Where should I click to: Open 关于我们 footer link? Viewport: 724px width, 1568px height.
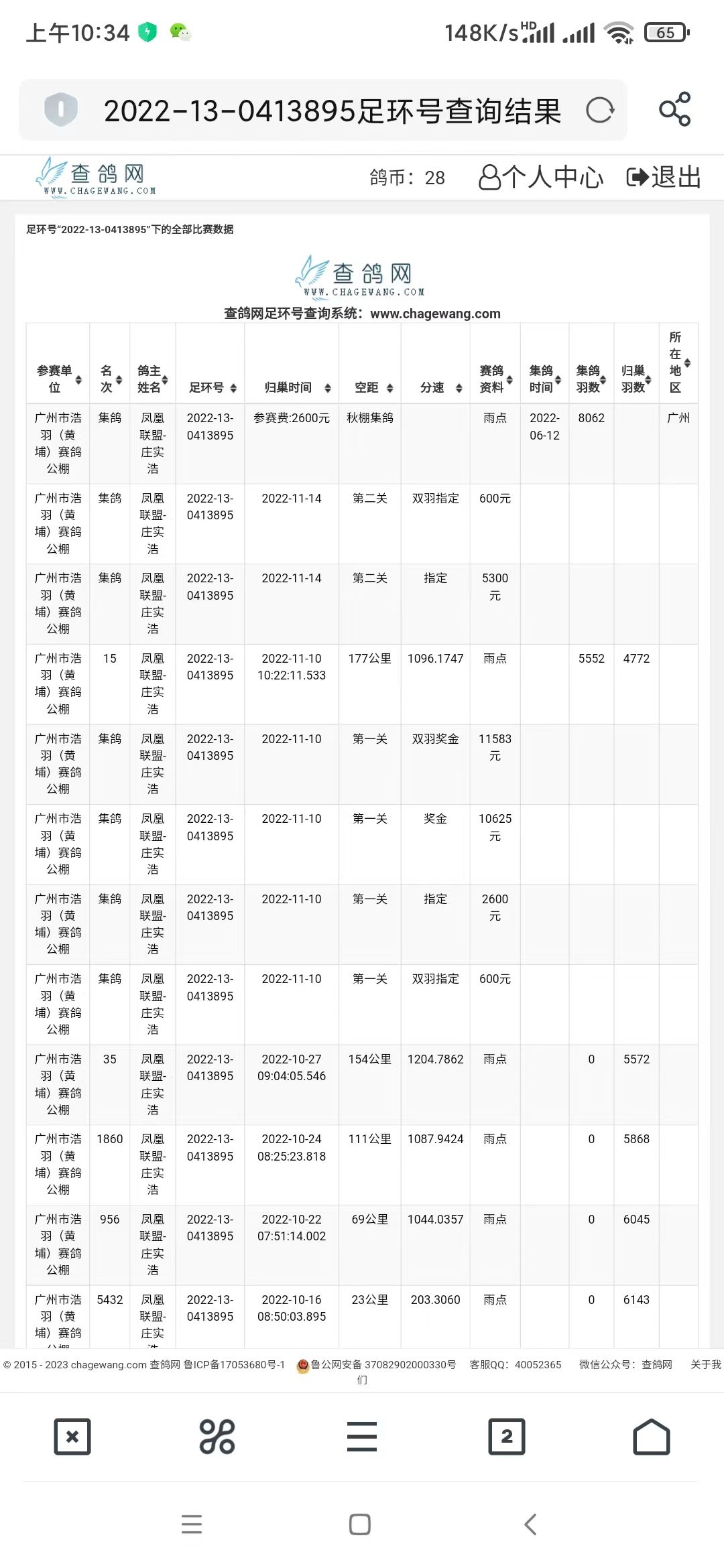[705, 1364]
